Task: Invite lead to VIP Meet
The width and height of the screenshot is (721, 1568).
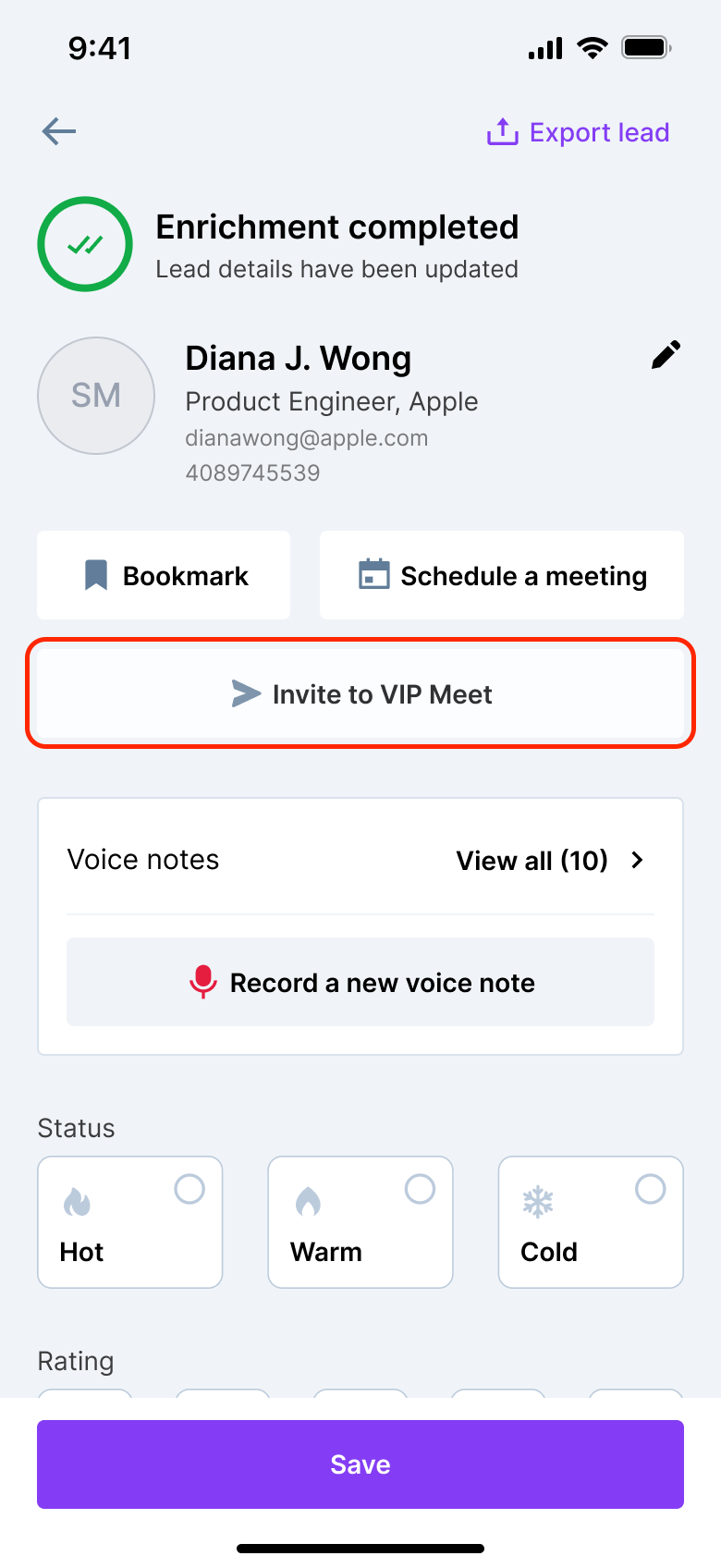Action: (360, 693)
